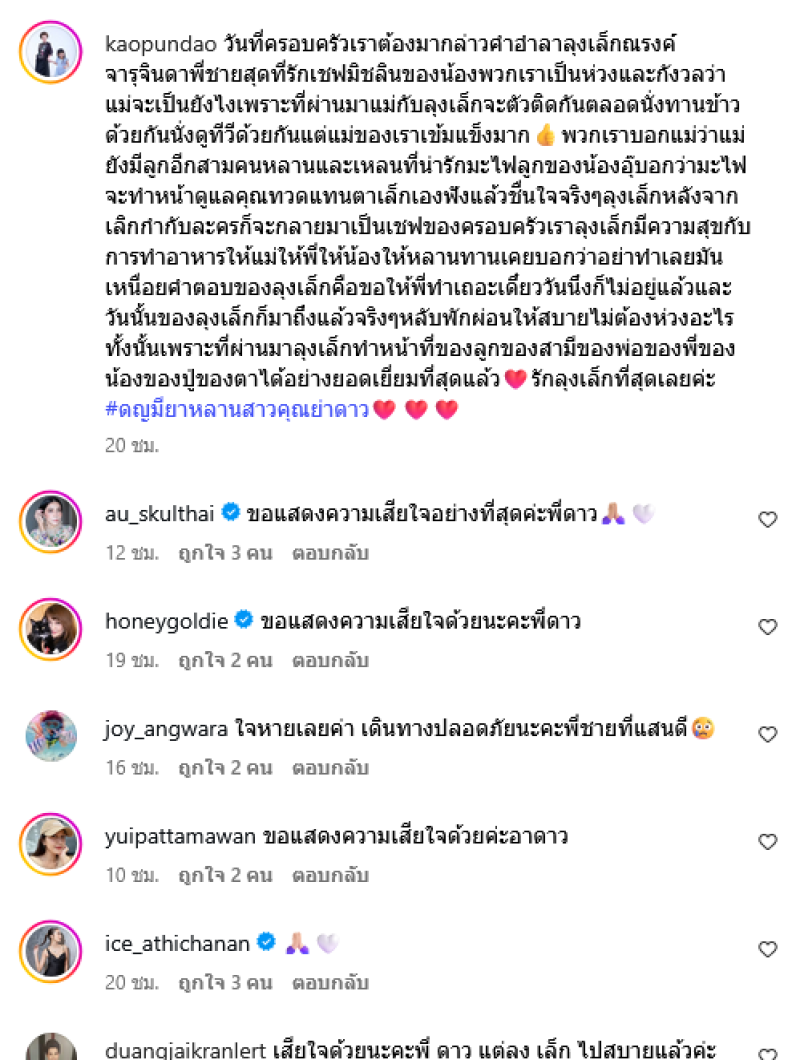
Task: View au_skulthai's profile picture
Action: 50,521
